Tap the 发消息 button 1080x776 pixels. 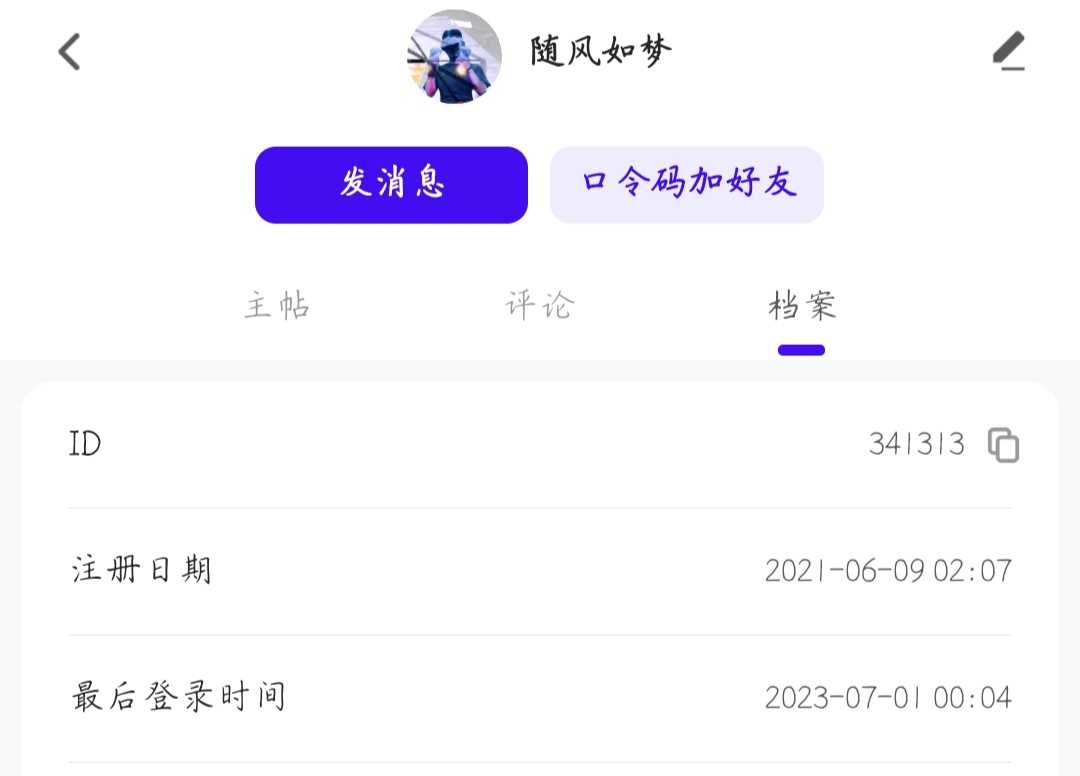tap(391, 185)
